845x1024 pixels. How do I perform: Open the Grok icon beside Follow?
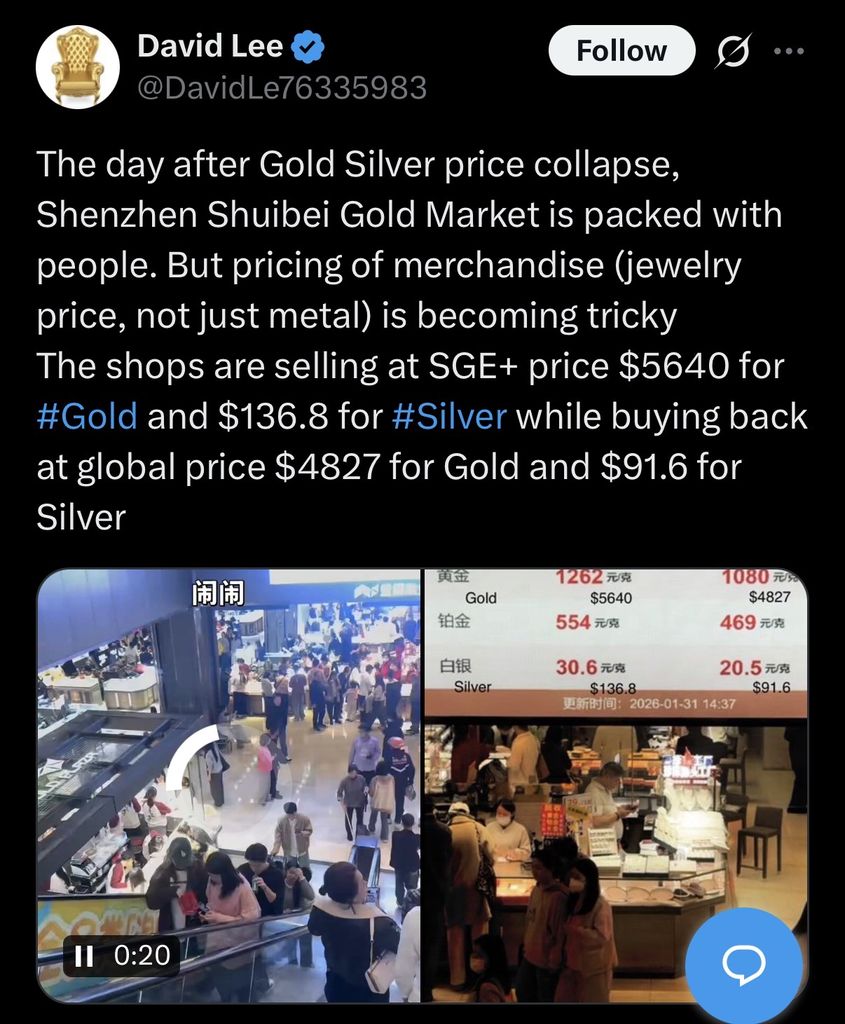click(734, 51)
